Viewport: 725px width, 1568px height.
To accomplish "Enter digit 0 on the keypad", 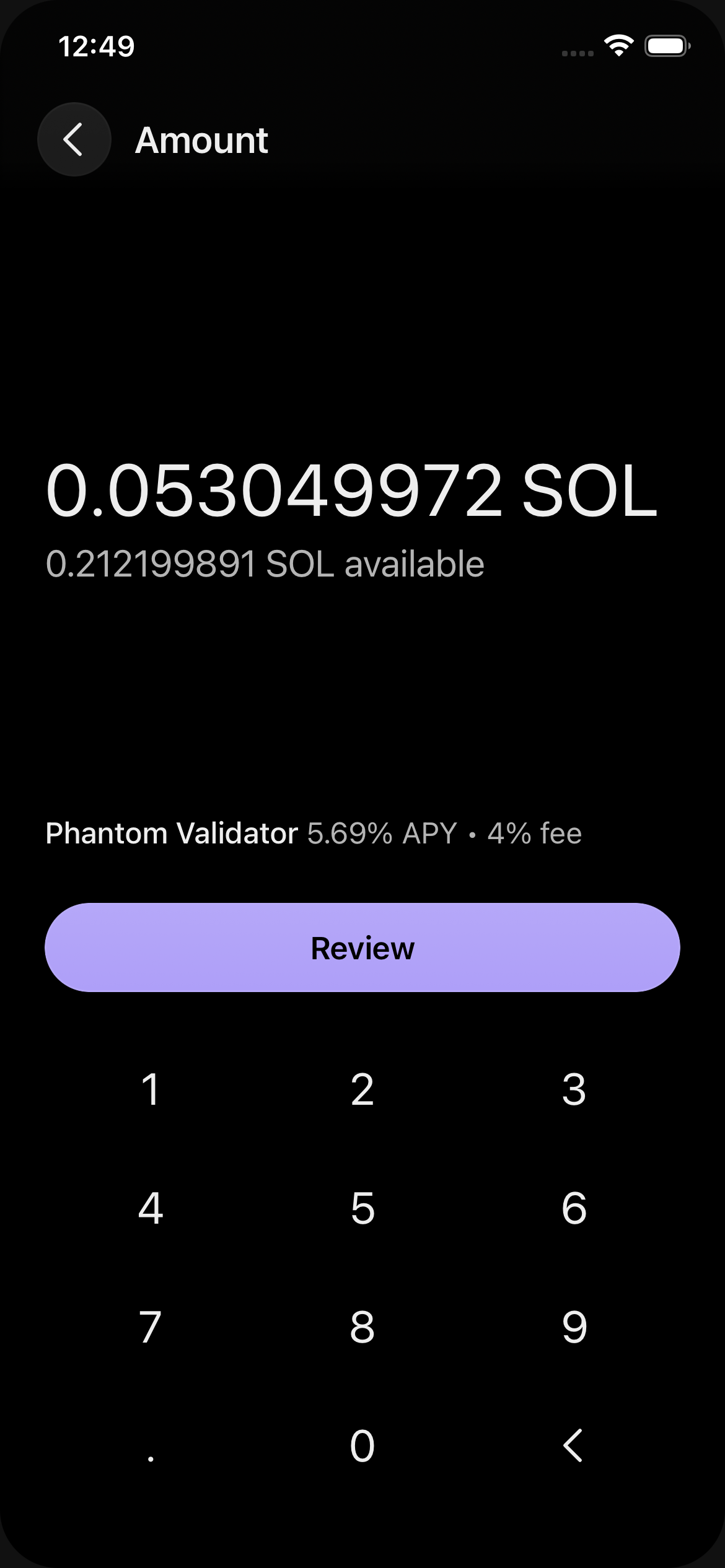I will coord(362,1446).
